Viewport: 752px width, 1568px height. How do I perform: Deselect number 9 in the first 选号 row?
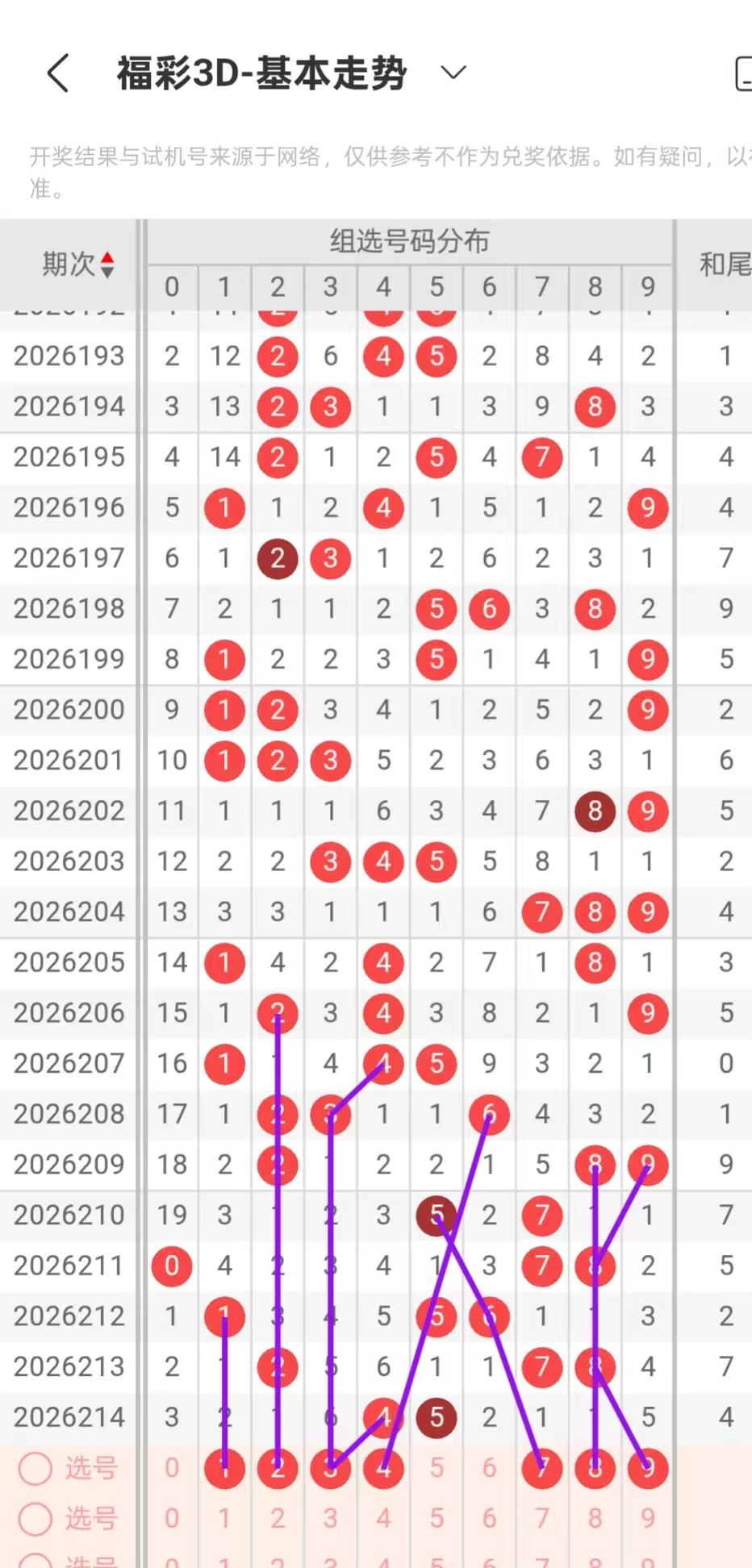coord(648,1468)
